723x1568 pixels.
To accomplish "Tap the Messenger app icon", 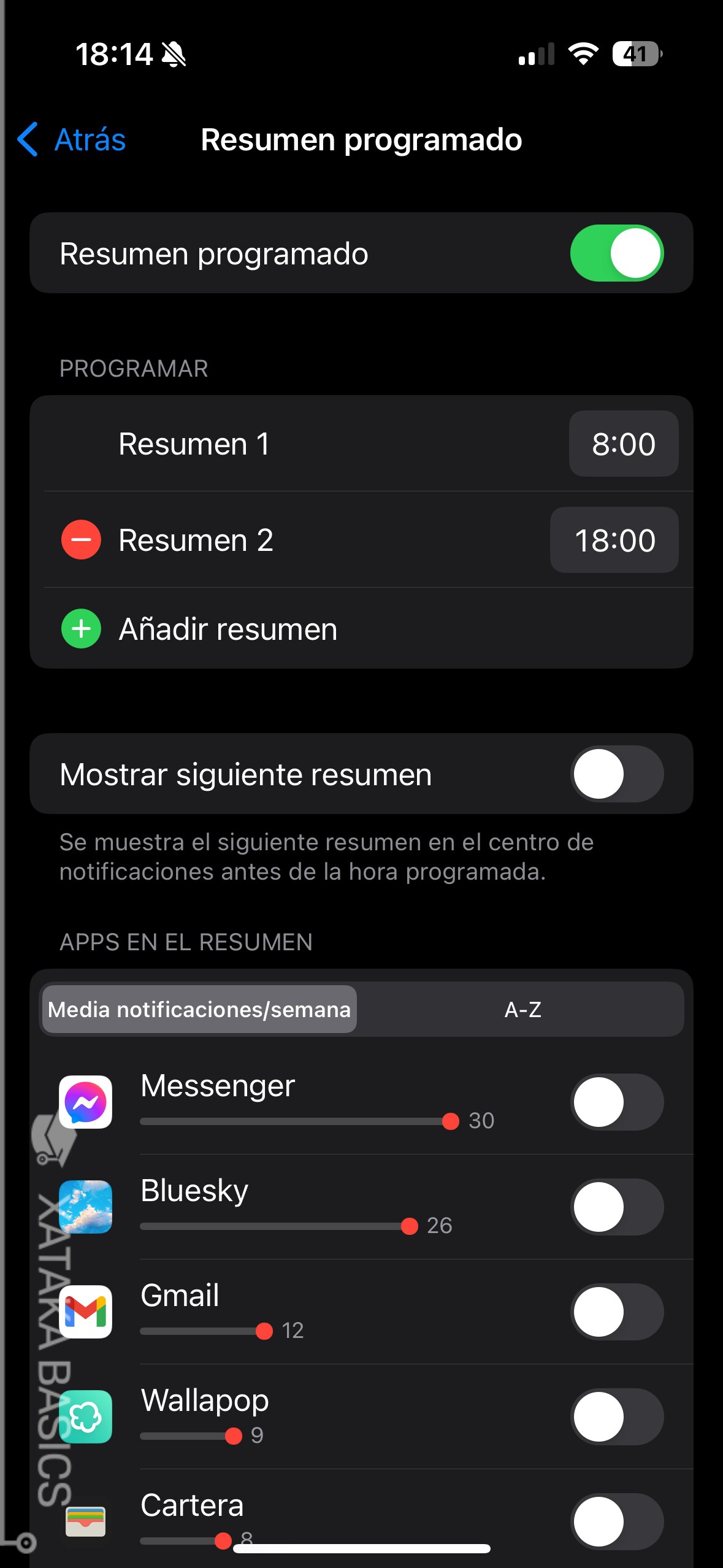I will (86, 1101).
